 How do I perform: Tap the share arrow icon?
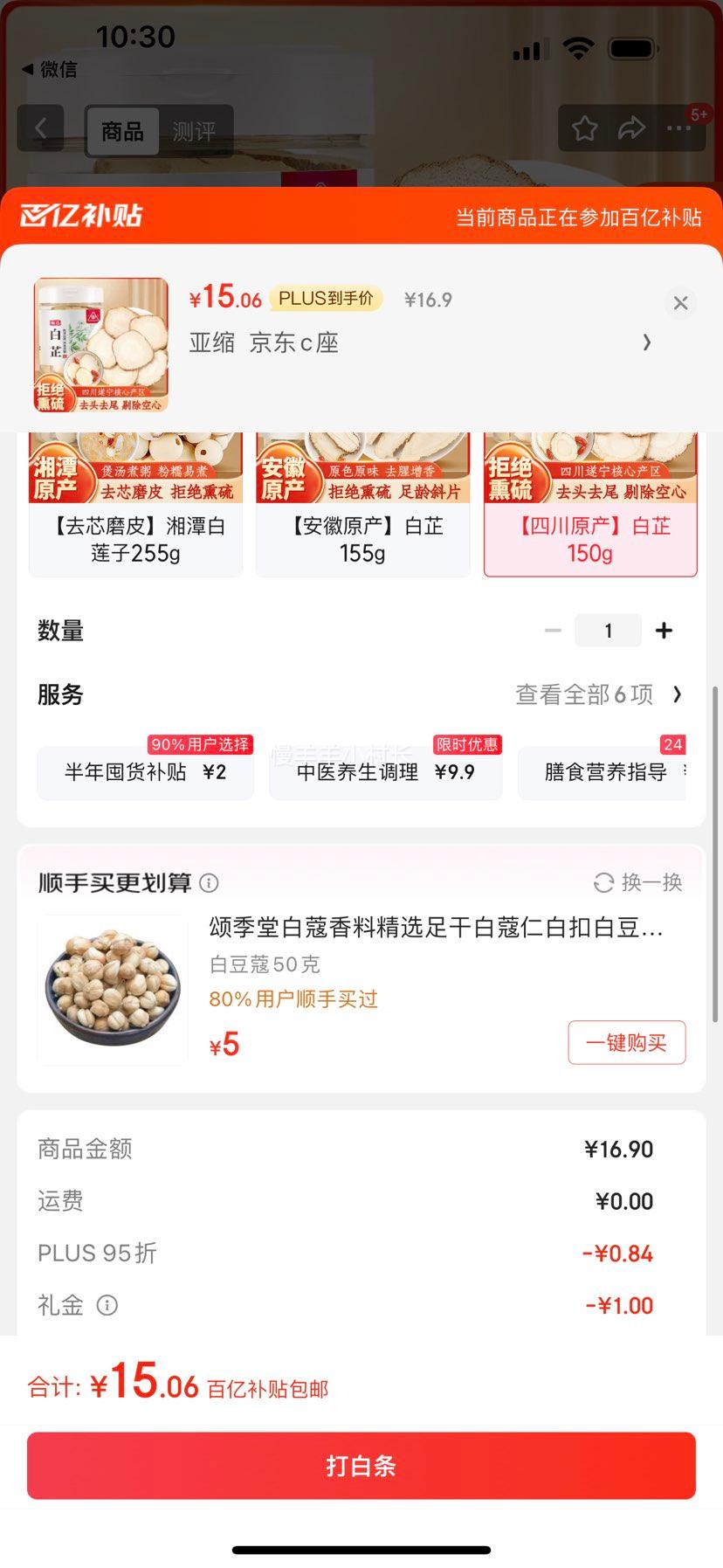(x=630, y=128)
